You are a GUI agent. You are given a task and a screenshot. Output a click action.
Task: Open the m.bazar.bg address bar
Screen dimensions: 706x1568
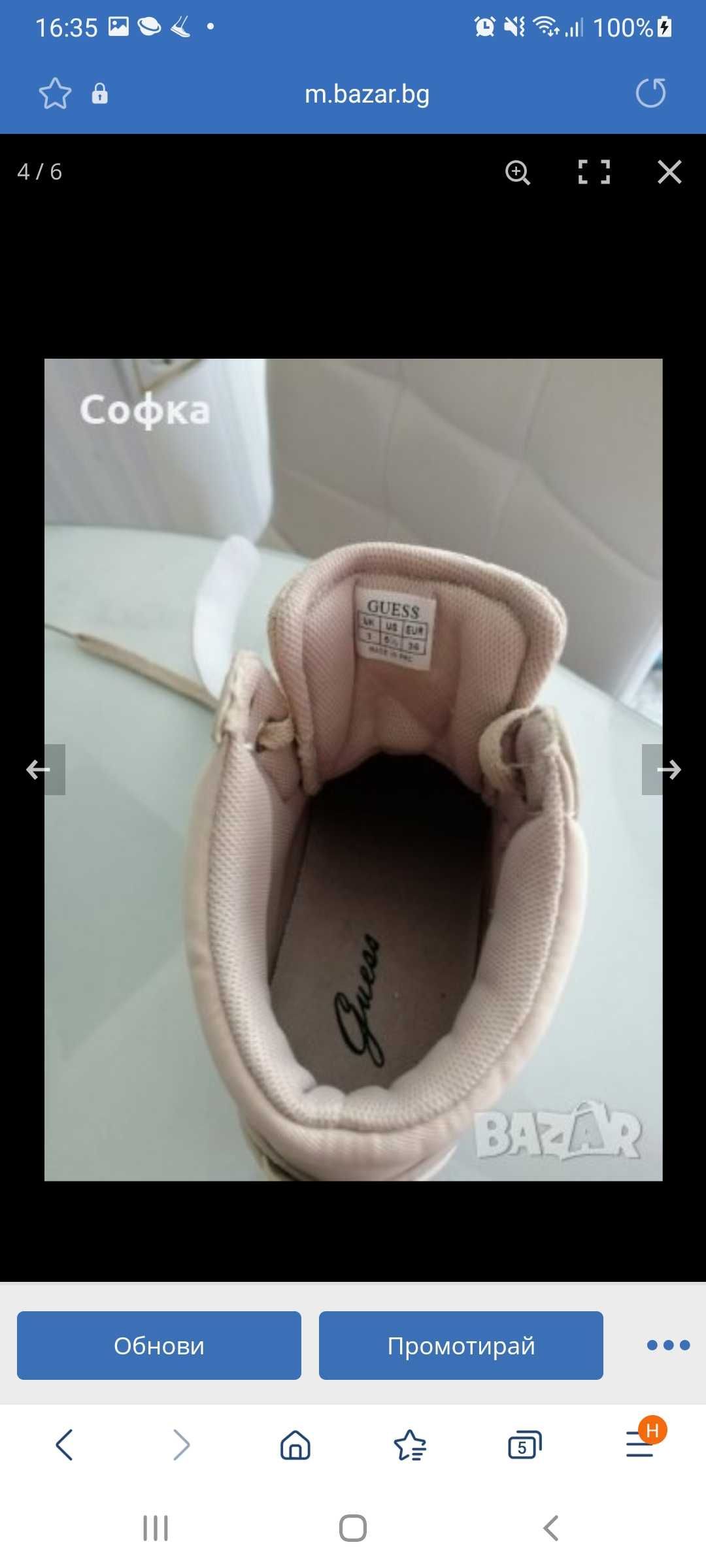[366, 94]
